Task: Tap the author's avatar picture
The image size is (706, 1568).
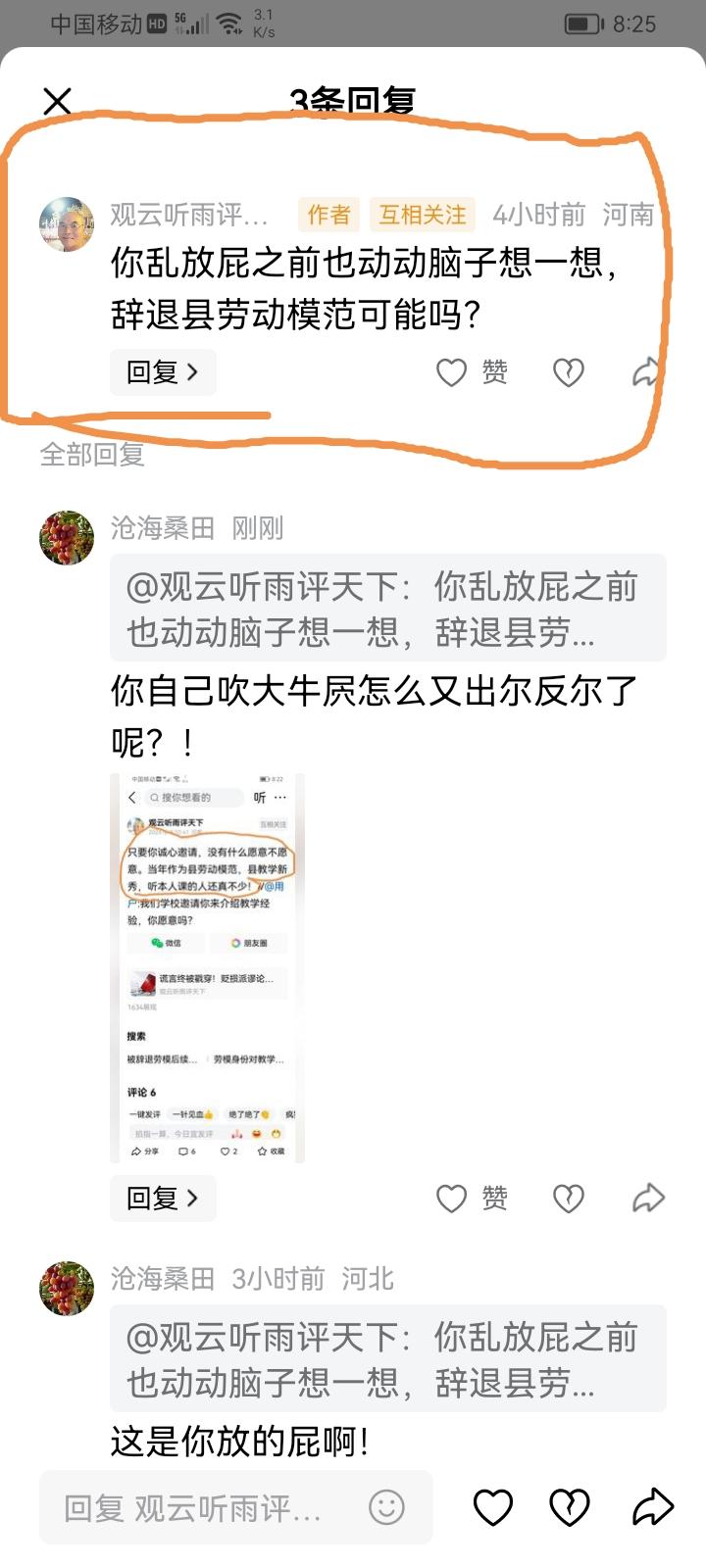Action: click(x=66, y=218)
